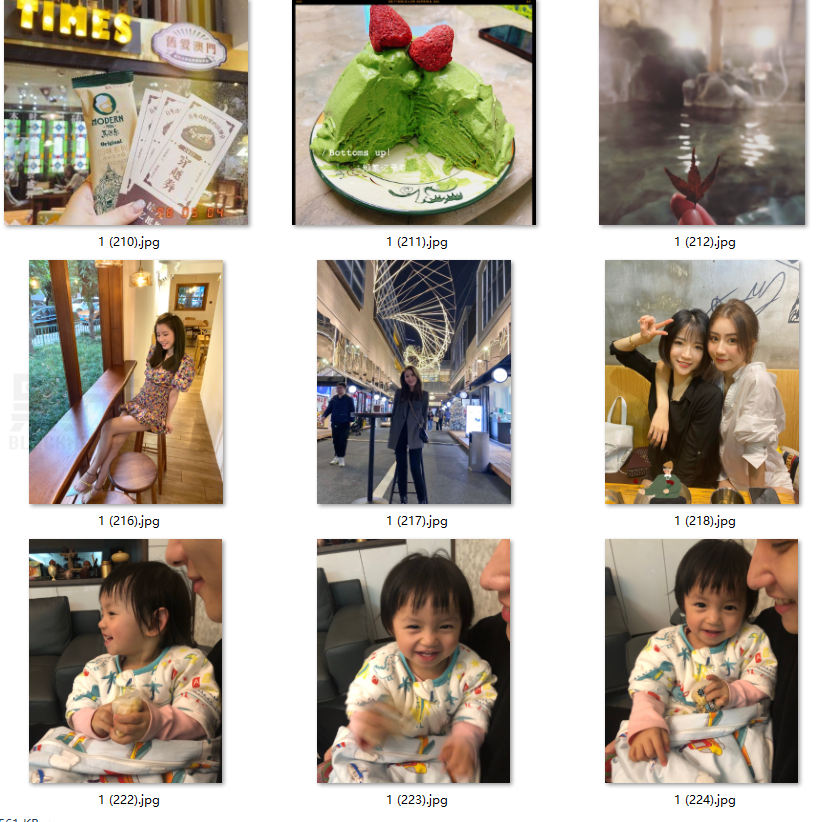Tap the 1 (224).jpg thumbnail
Viewport: 831px width, 822px height.
point(702,661)
